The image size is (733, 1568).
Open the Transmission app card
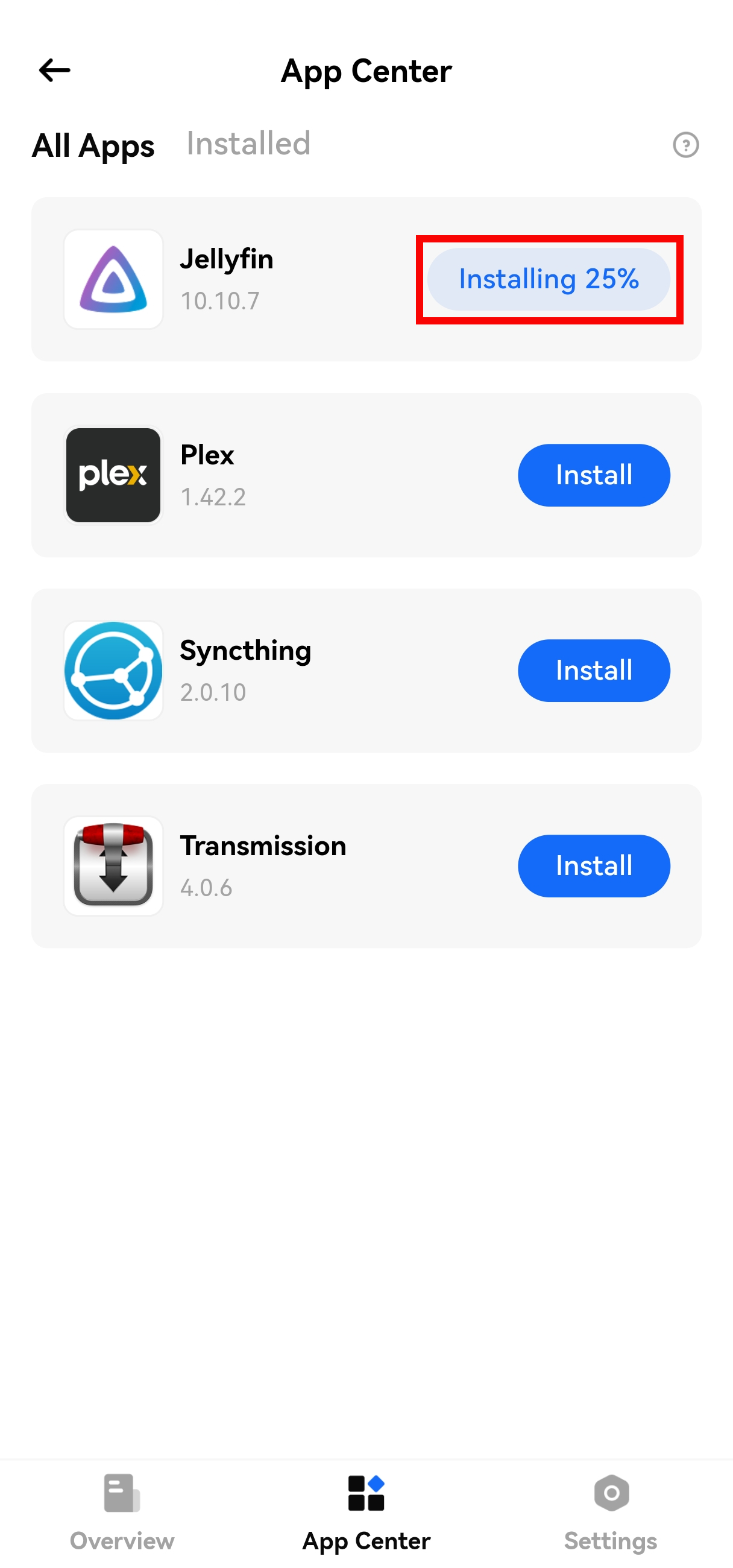(274, 865)
